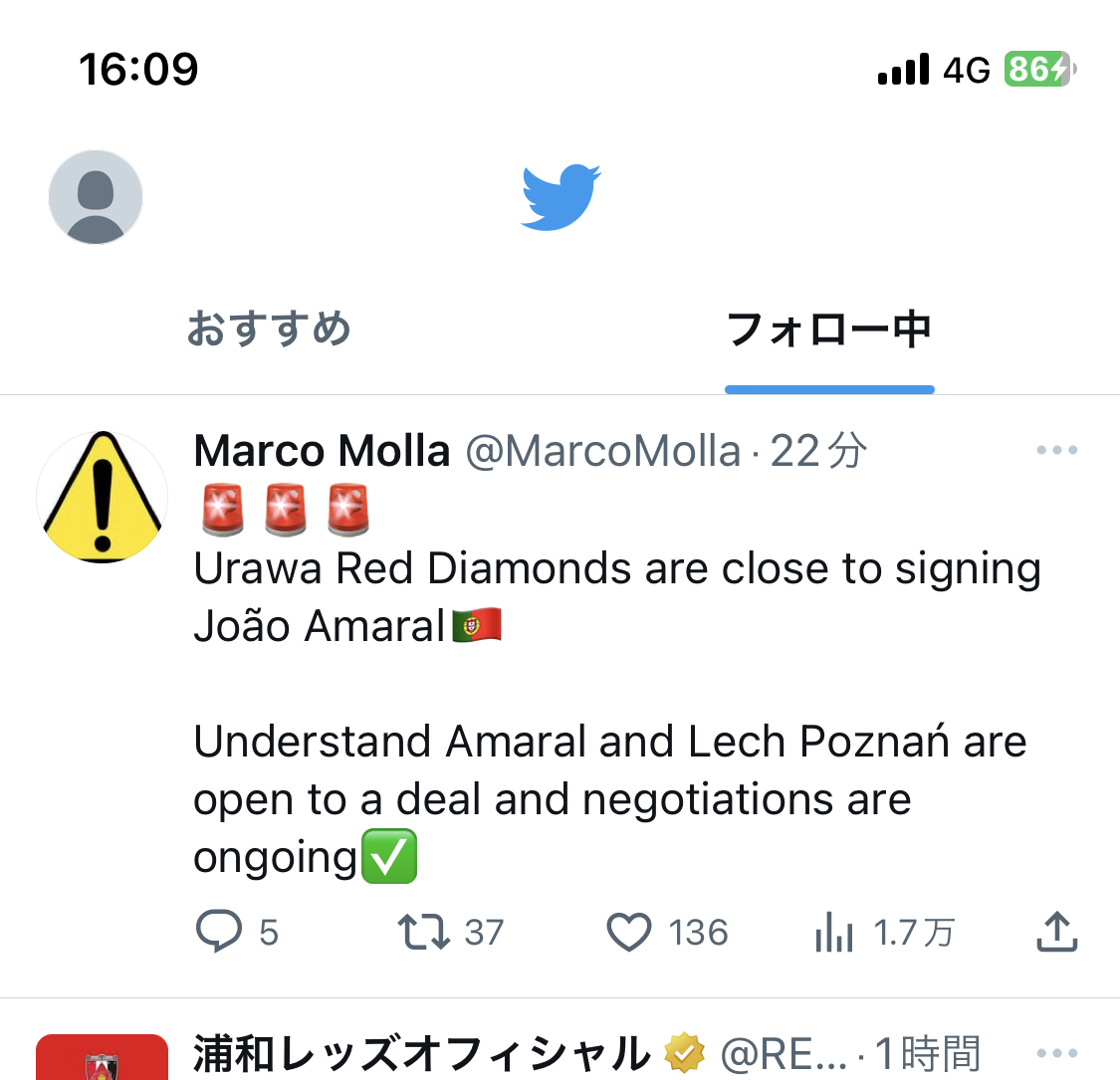Open more options on 浦和レッズオフィシャル tweet
The image size is (1120, 1080).
click(x=1056, y=1053)
